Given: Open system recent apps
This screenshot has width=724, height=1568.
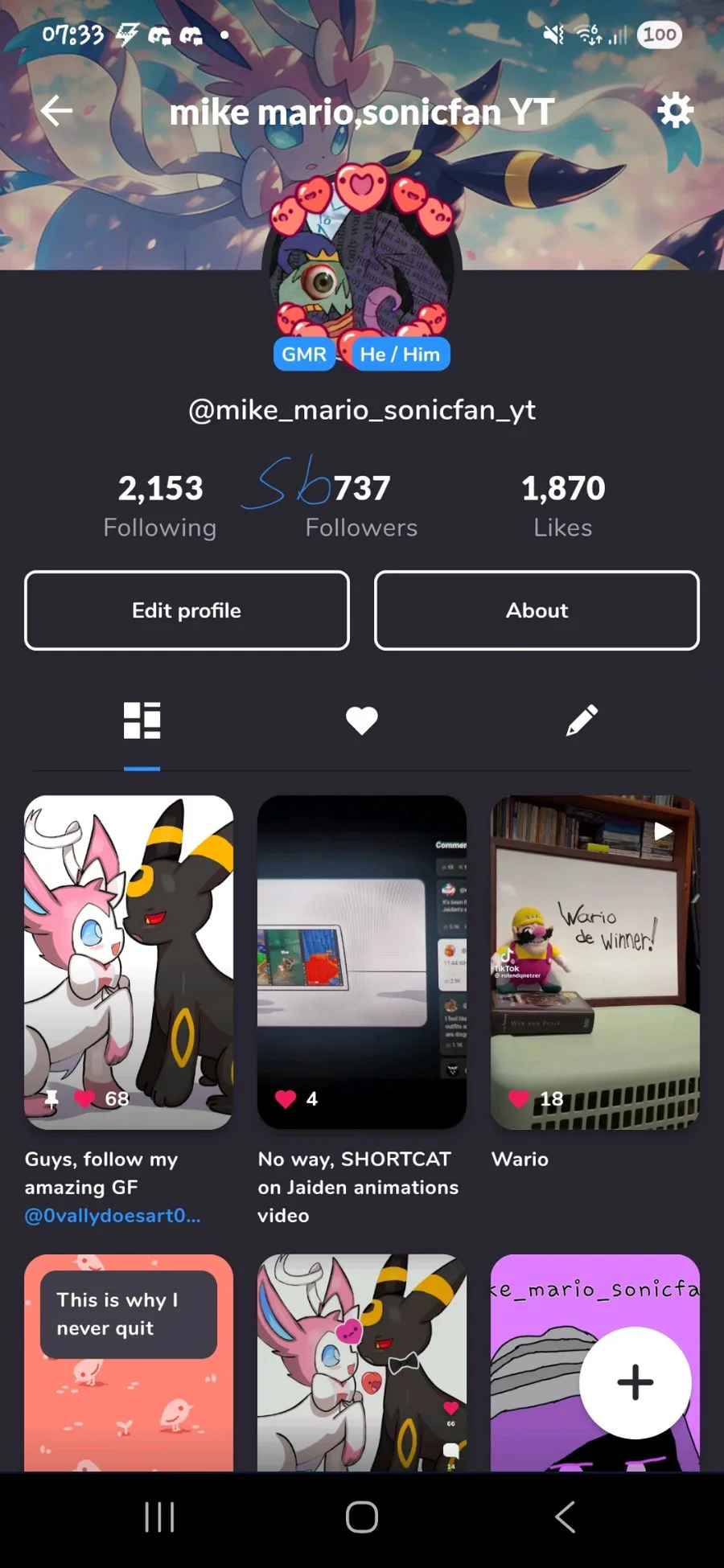Looking at the screenshot, I should (159, 1517).
